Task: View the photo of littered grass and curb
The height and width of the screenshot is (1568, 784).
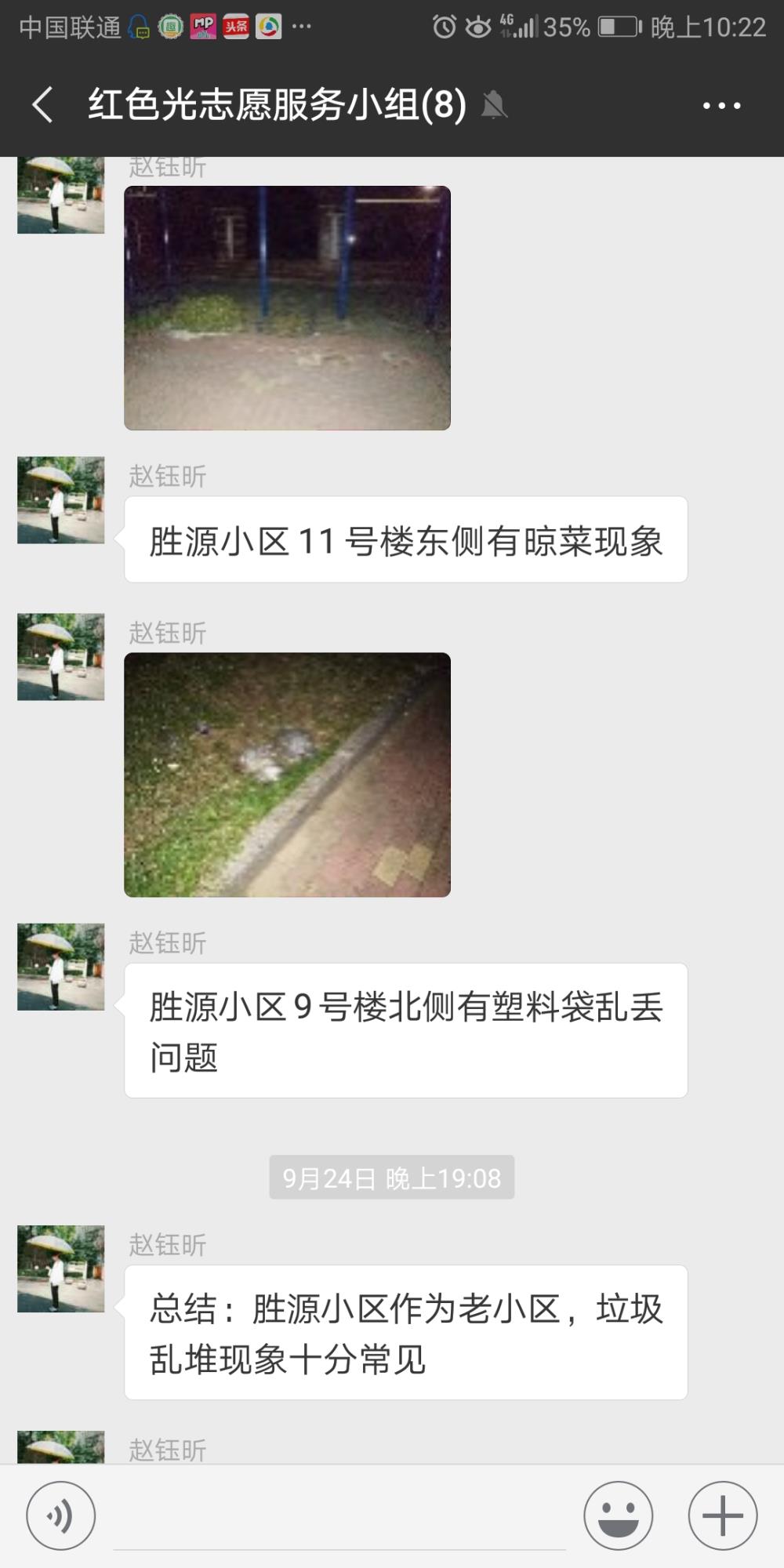Action: click(x=288, y=775)
